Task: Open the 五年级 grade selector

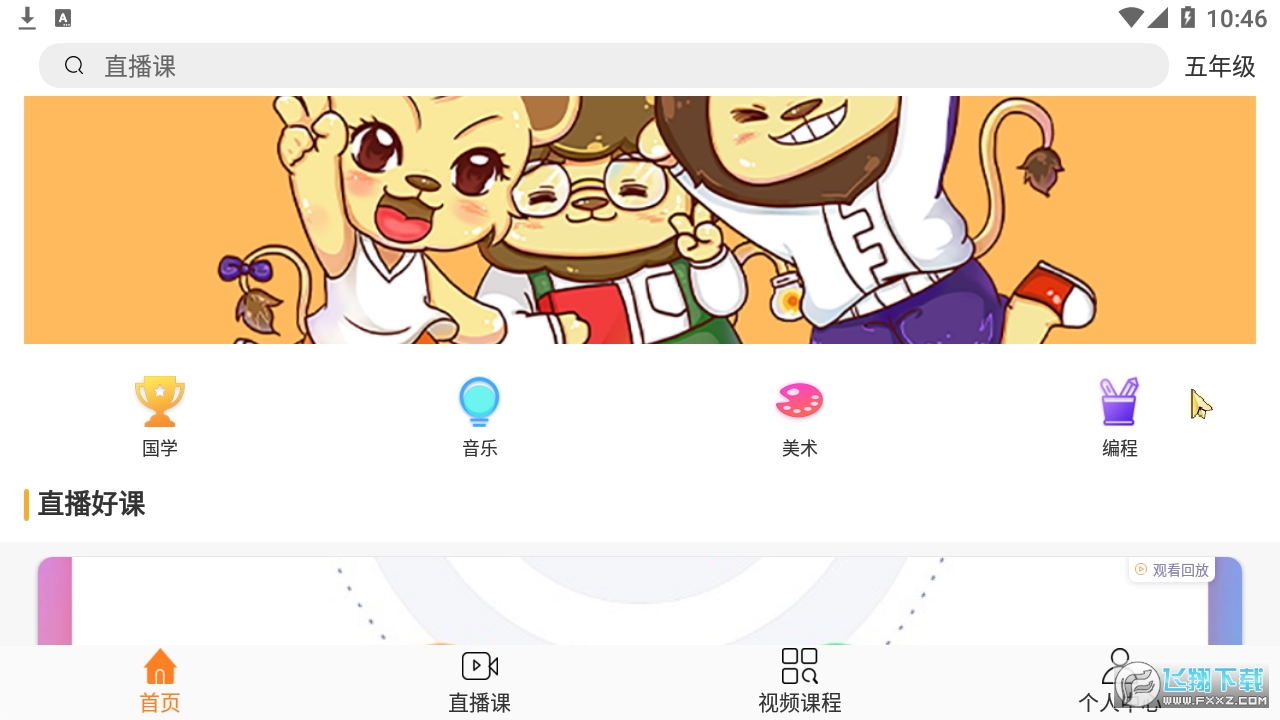Action: [1219, 66]
